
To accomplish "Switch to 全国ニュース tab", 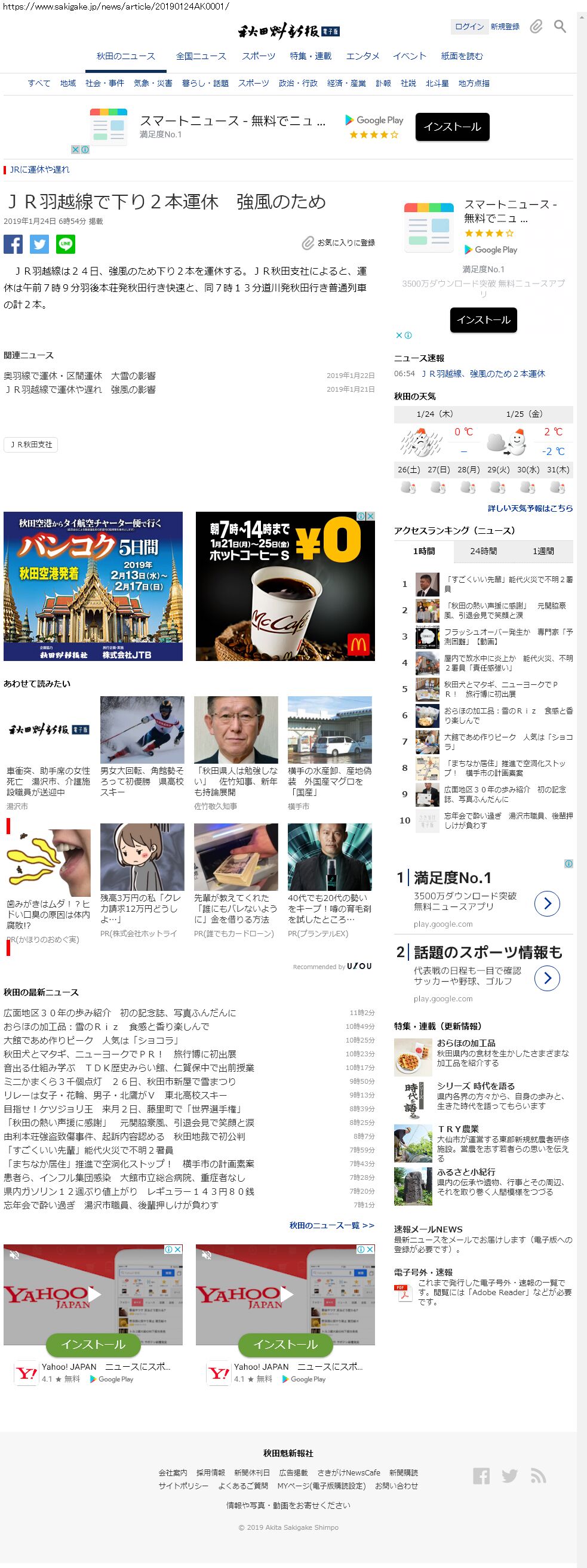I will [201, 56].
